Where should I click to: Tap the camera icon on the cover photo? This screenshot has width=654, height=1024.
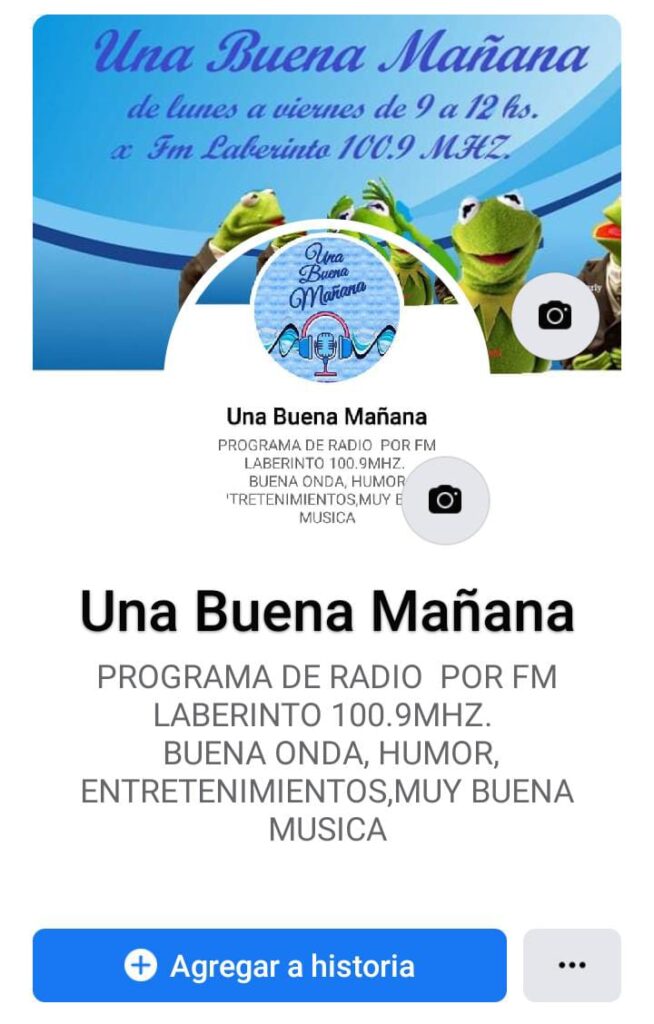555,316
